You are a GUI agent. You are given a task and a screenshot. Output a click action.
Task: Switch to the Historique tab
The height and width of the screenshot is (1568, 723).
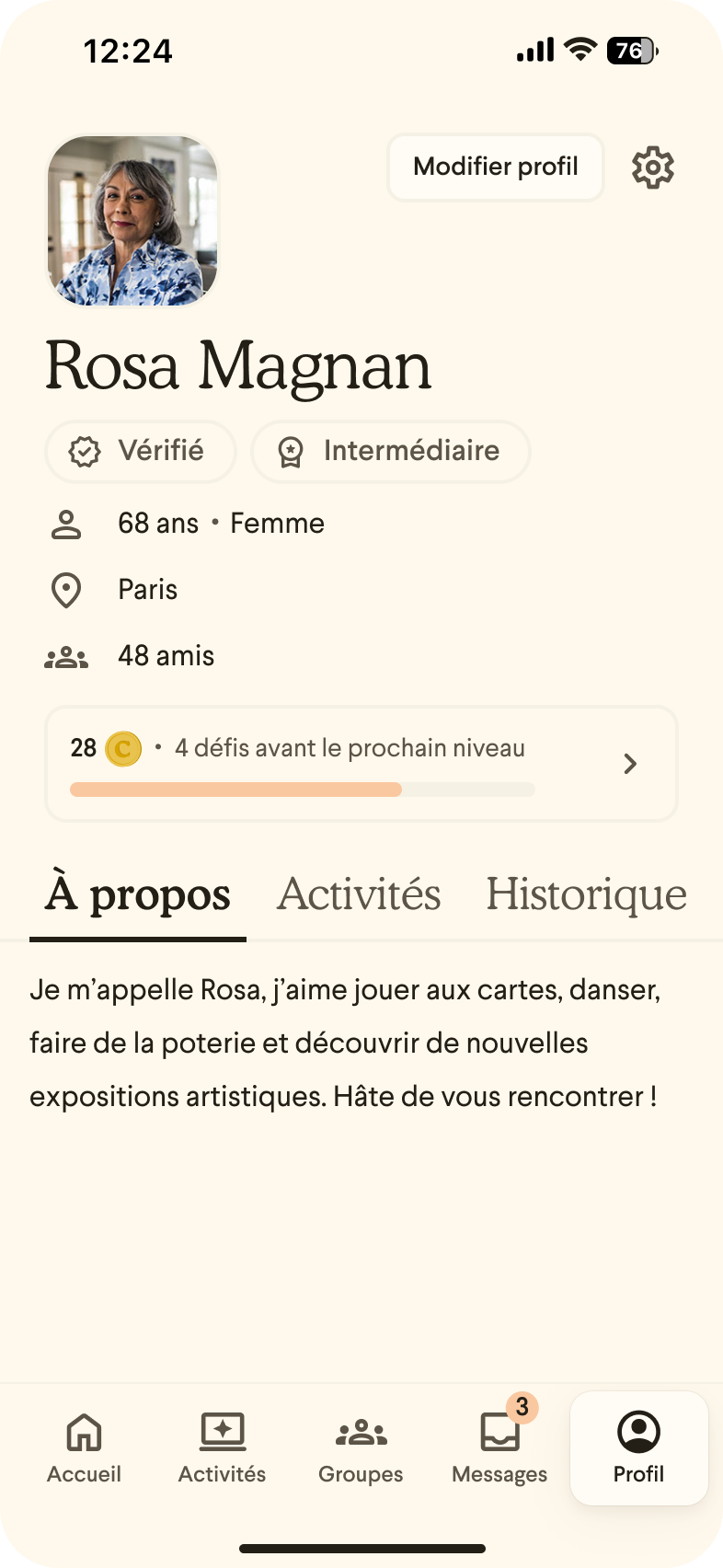(586, 894)
